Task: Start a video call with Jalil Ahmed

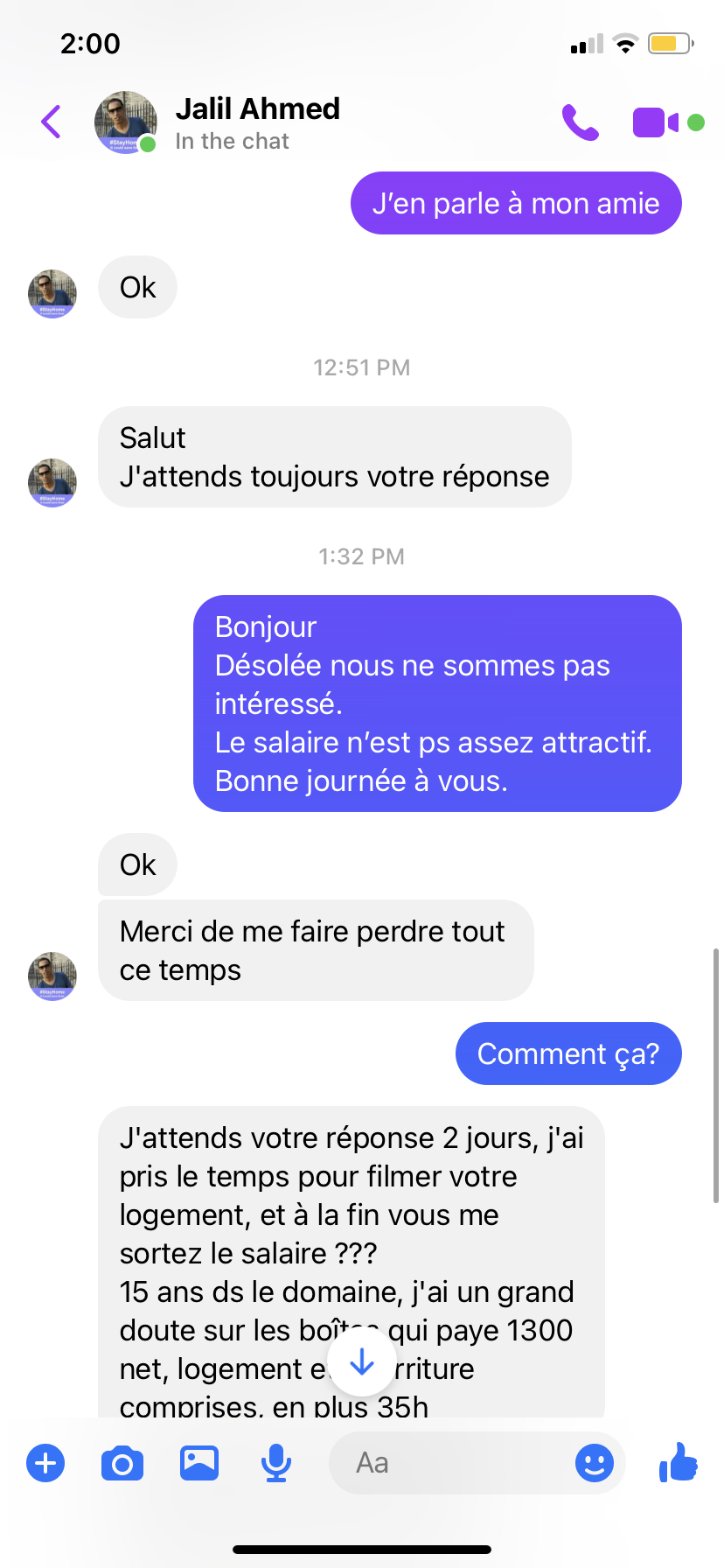Action: [656, 122]
